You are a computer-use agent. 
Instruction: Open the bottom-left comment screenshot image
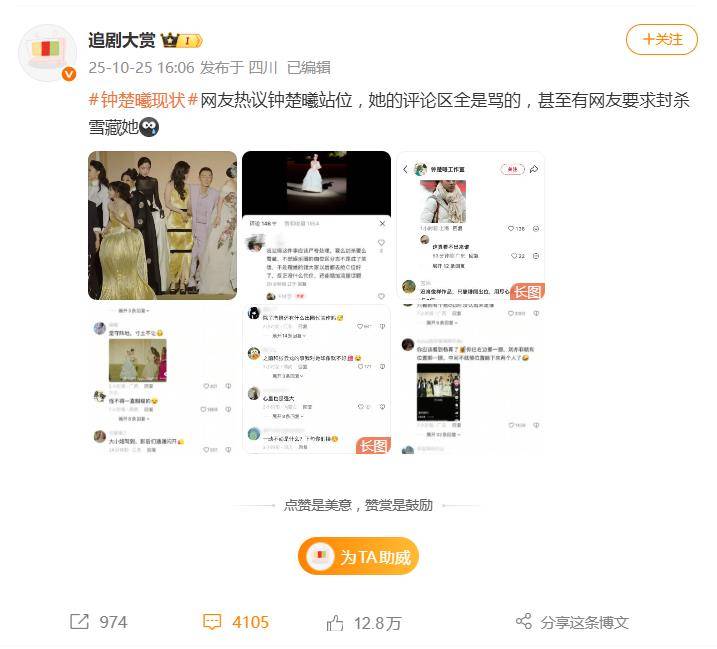coord(162,379)
